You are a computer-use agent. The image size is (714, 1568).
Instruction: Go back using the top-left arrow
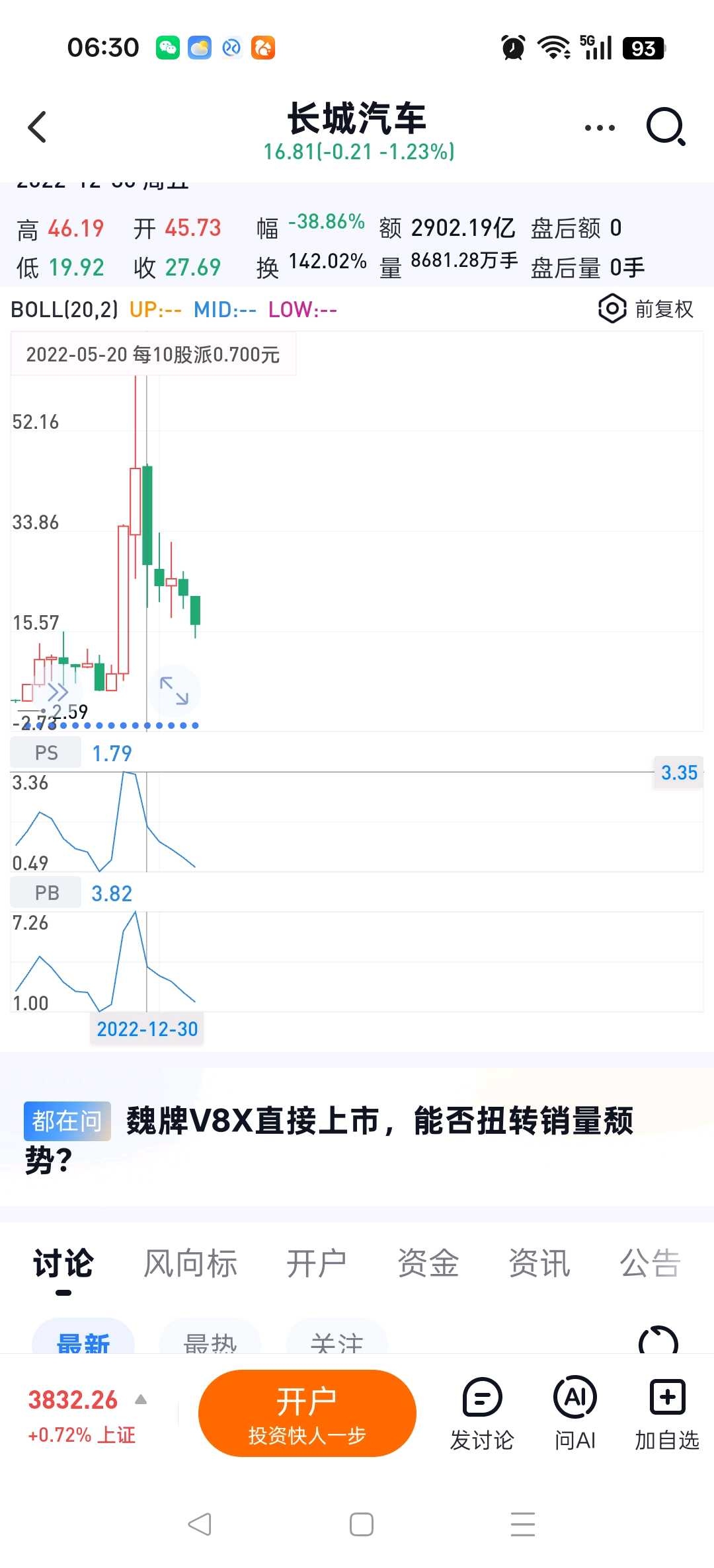(x=37, y=127)
